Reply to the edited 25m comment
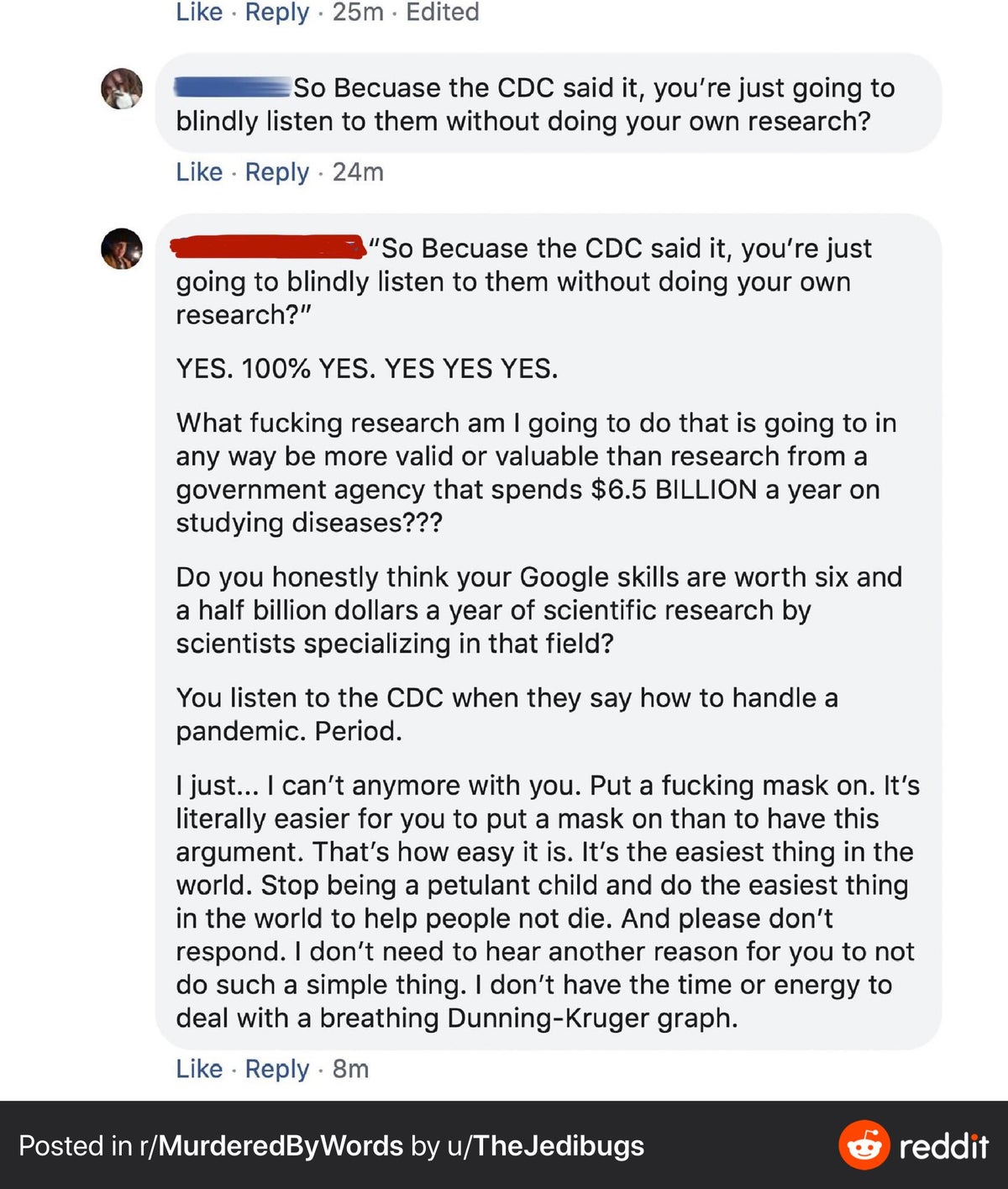 click(276, 12)
